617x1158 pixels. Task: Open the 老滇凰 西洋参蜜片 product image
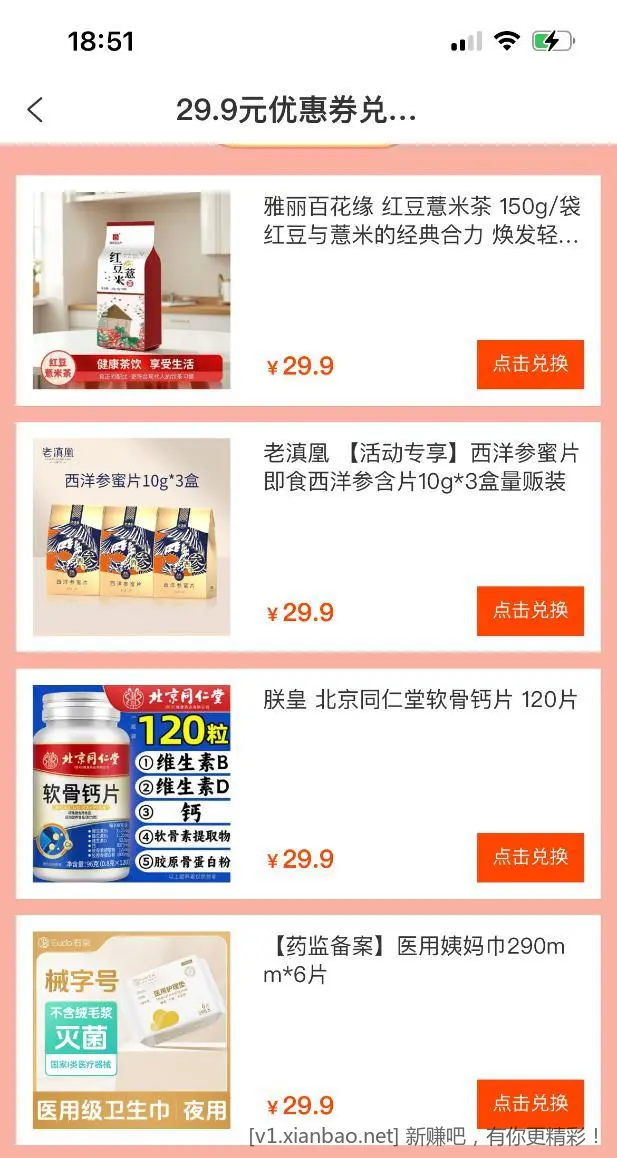[x=132, y=536]
